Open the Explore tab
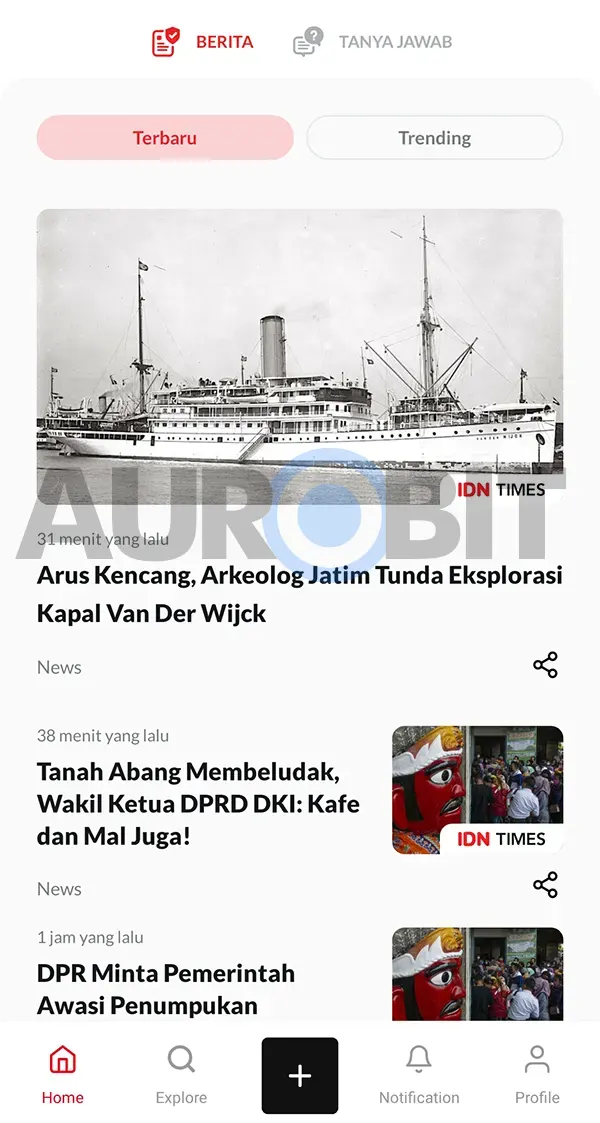The height and width of the screenshot is (1123, 600). (x=181, y=1075)
